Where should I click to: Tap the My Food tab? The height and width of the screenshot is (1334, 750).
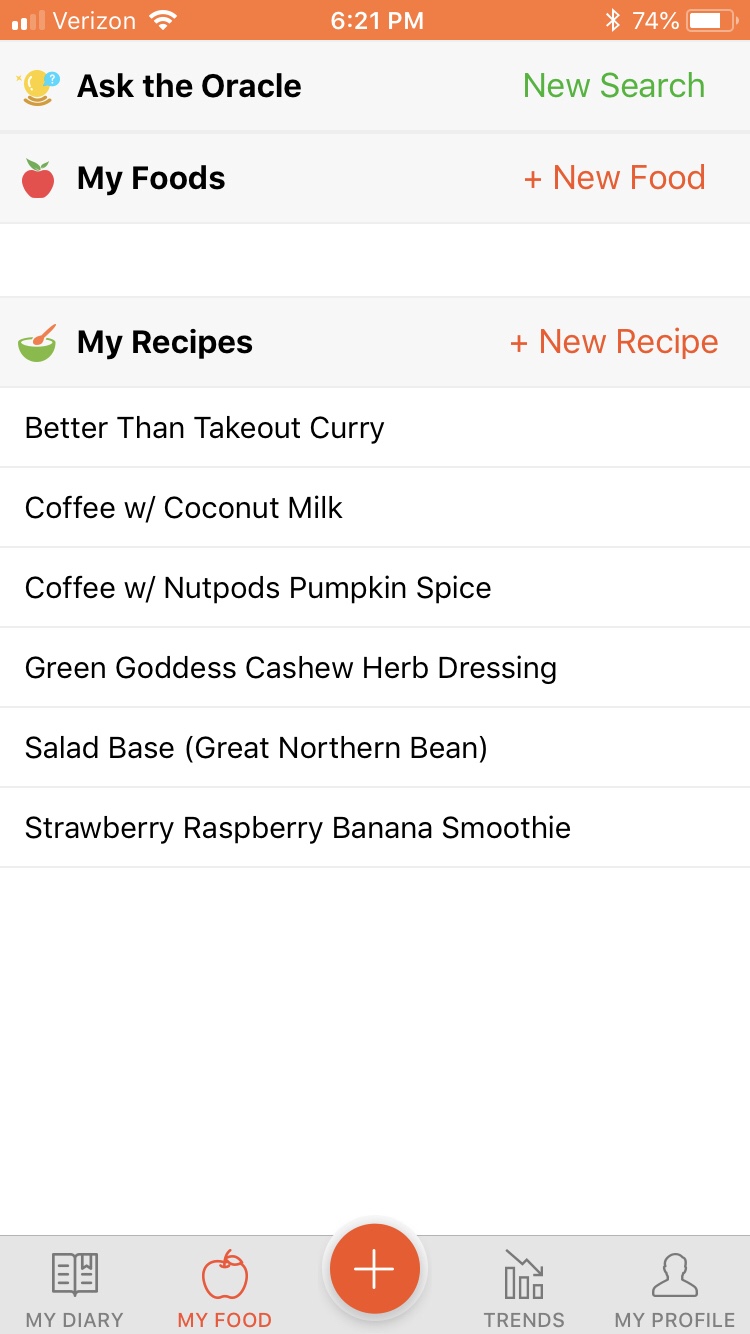[x=225, y=1289]
